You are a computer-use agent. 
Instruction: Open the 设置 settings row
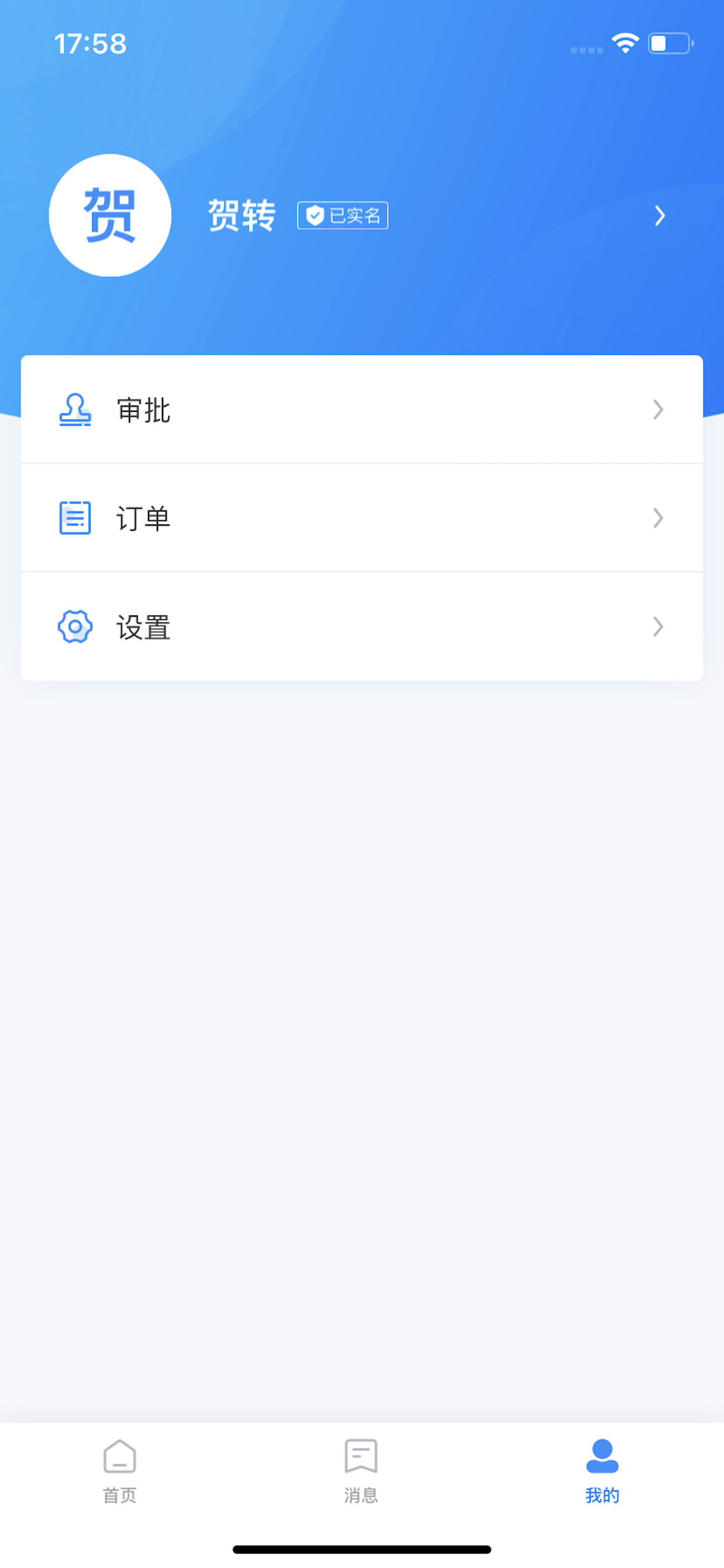click(362, 626)
